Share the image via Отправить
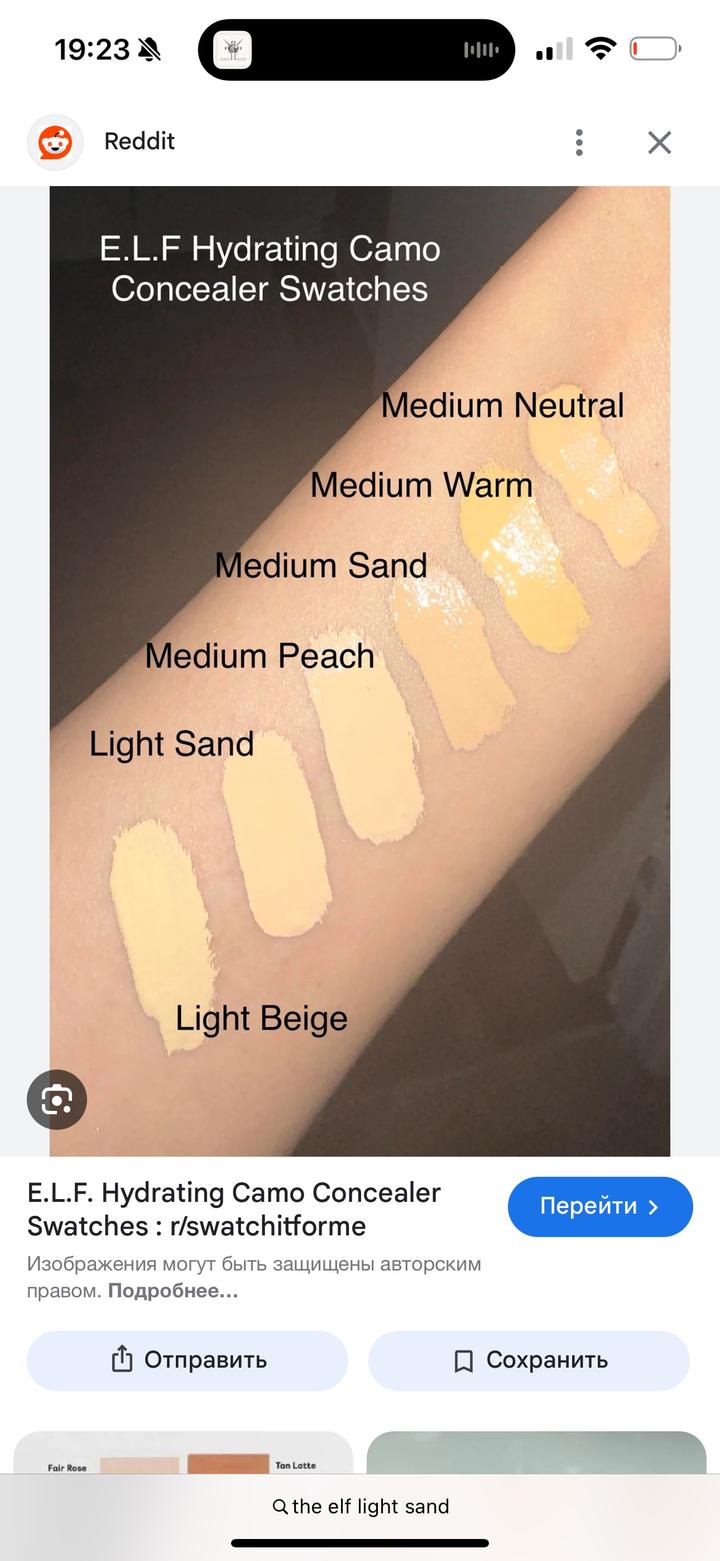The height and width of the screenshot is (1561, 720). (187, 1360)
